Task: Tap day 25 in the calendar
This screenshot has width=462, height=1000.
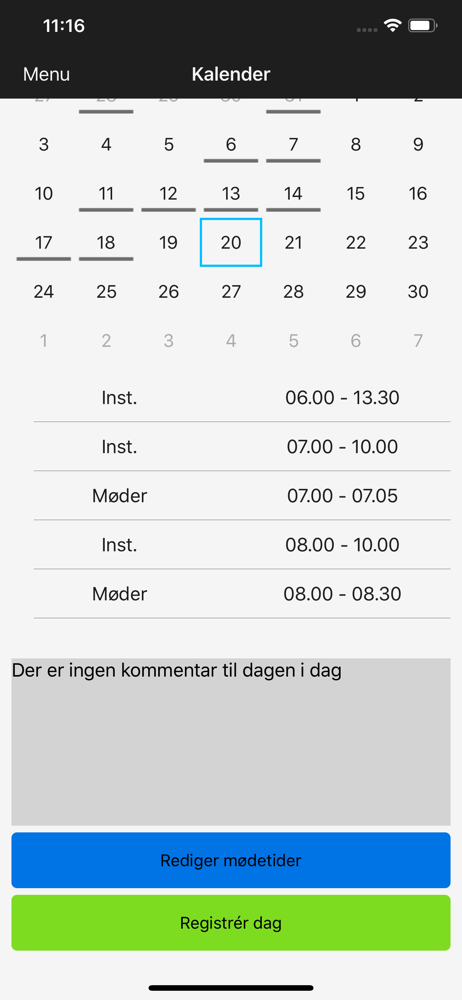Action: (106, 291)
